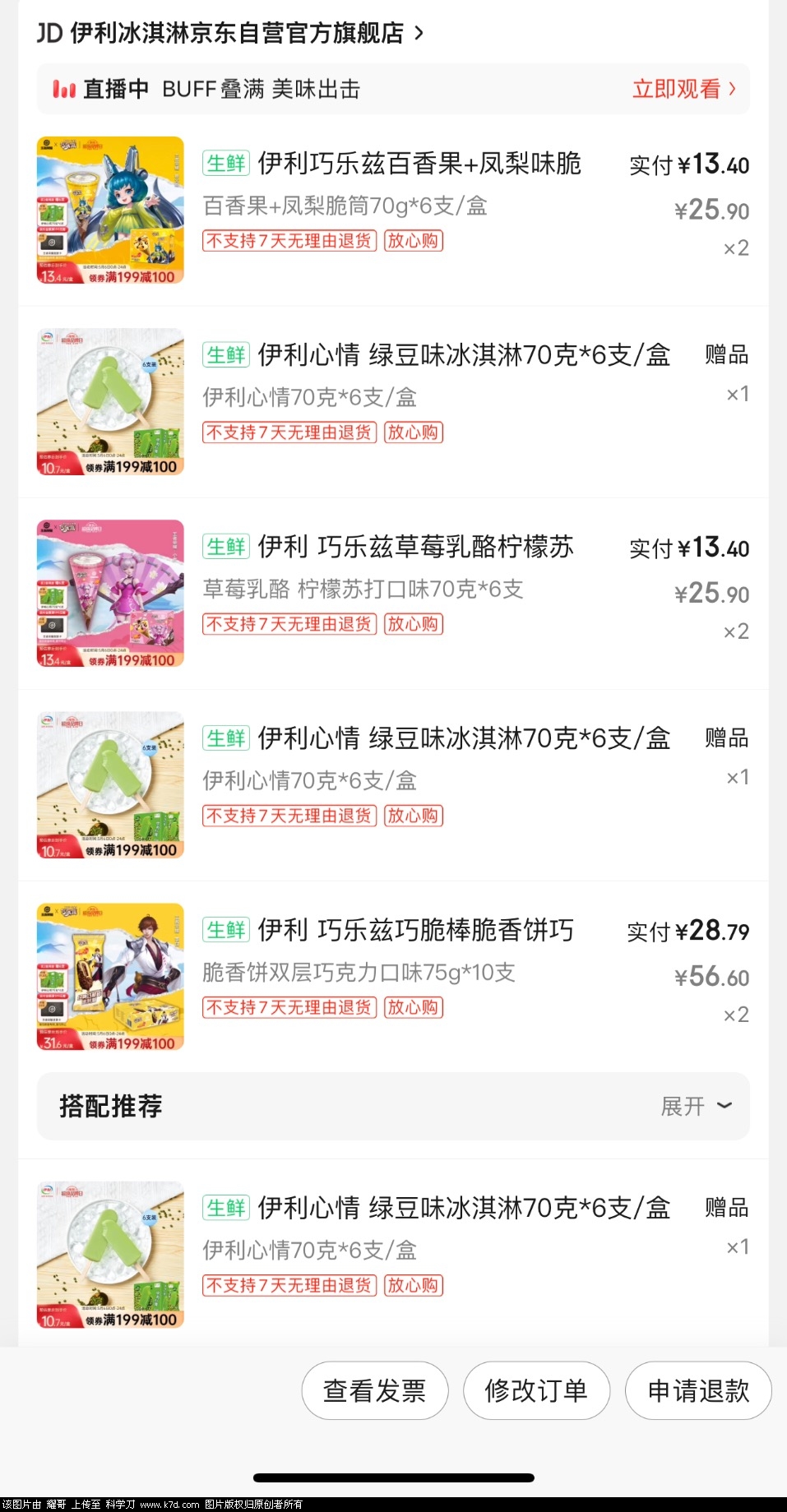View invoice with 查看发票
Image resolution: width=787 pixels, height=1512 pixels.
(x=374, y=1390)
